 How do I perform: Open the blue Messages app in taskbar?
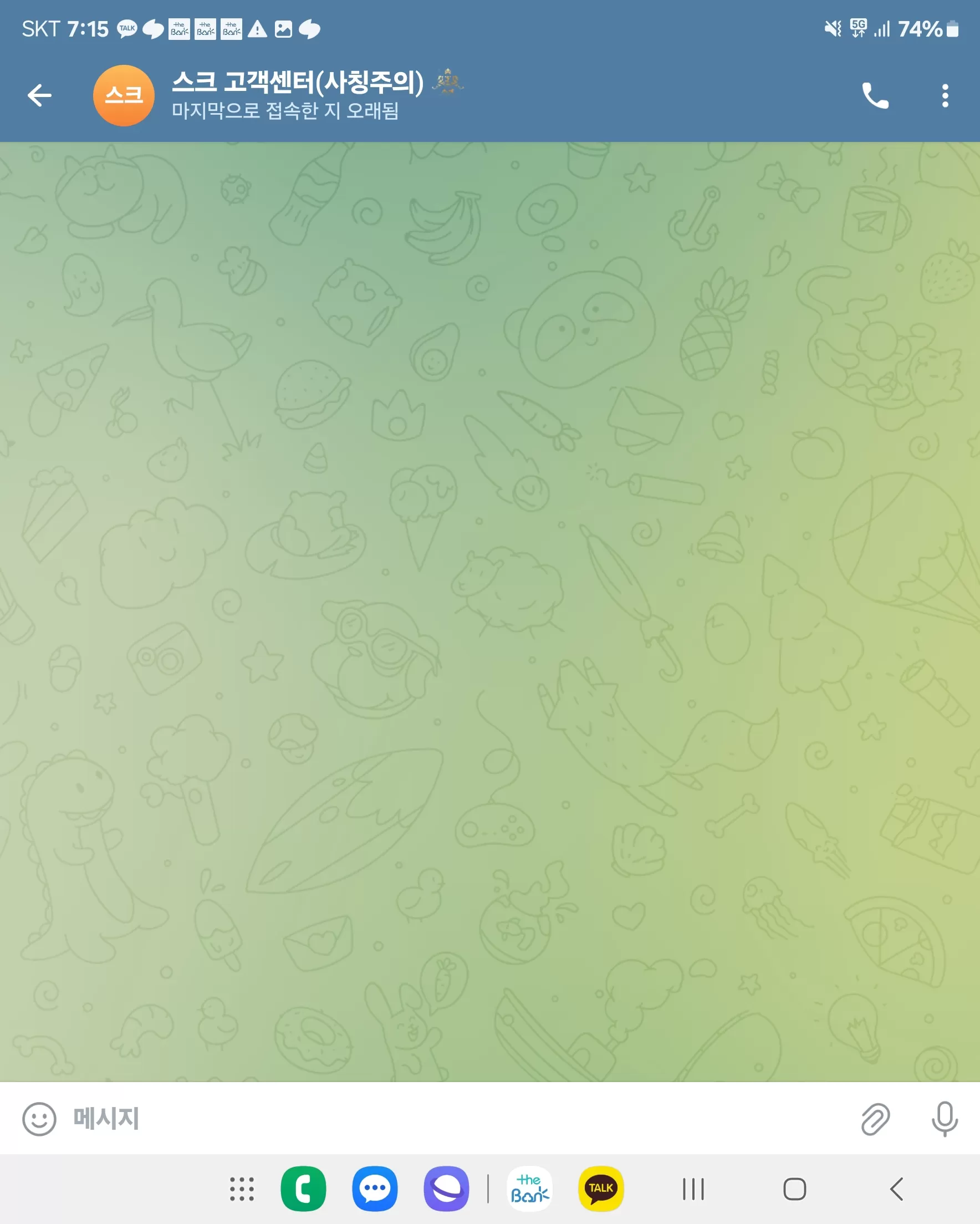coord(375,1189)
